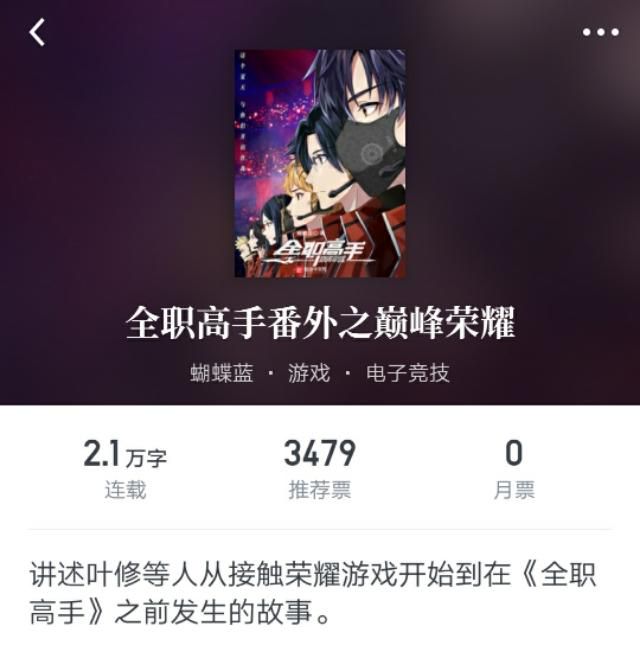Open the three-dot overflow menu
640x652 pixels.
600,33
